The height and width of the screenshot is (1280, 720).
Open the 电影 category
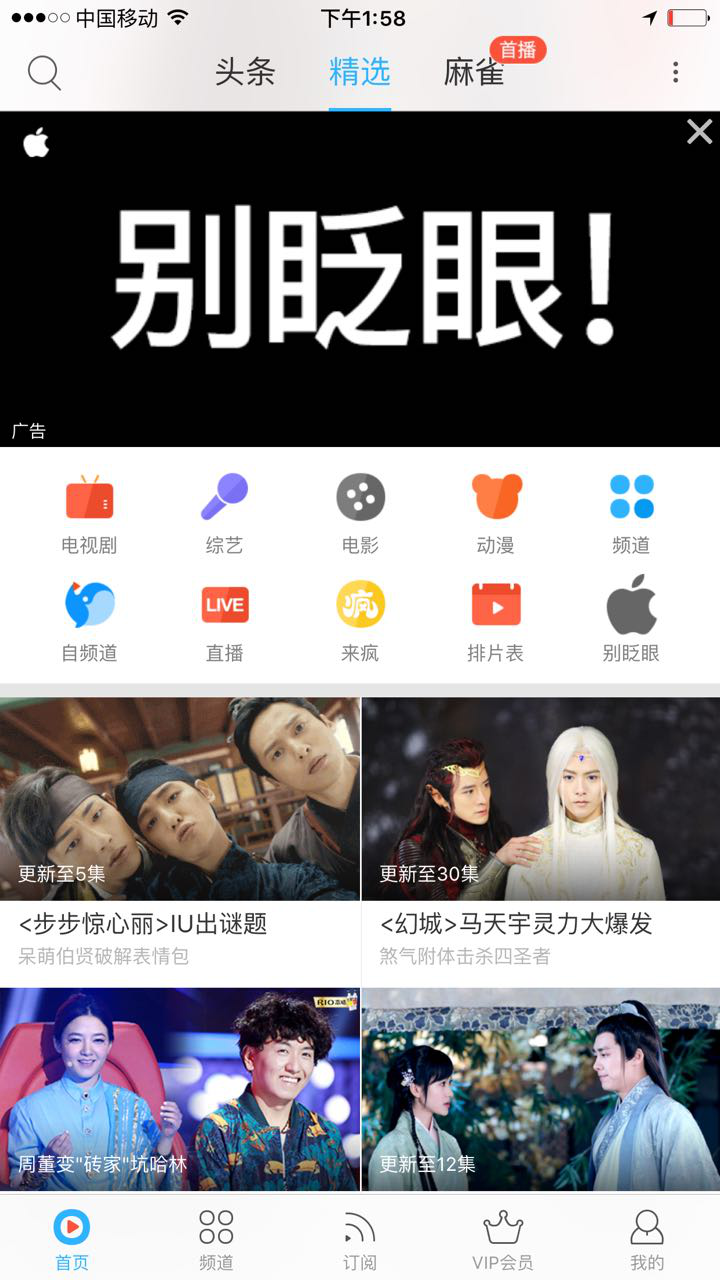pos(360,514)
